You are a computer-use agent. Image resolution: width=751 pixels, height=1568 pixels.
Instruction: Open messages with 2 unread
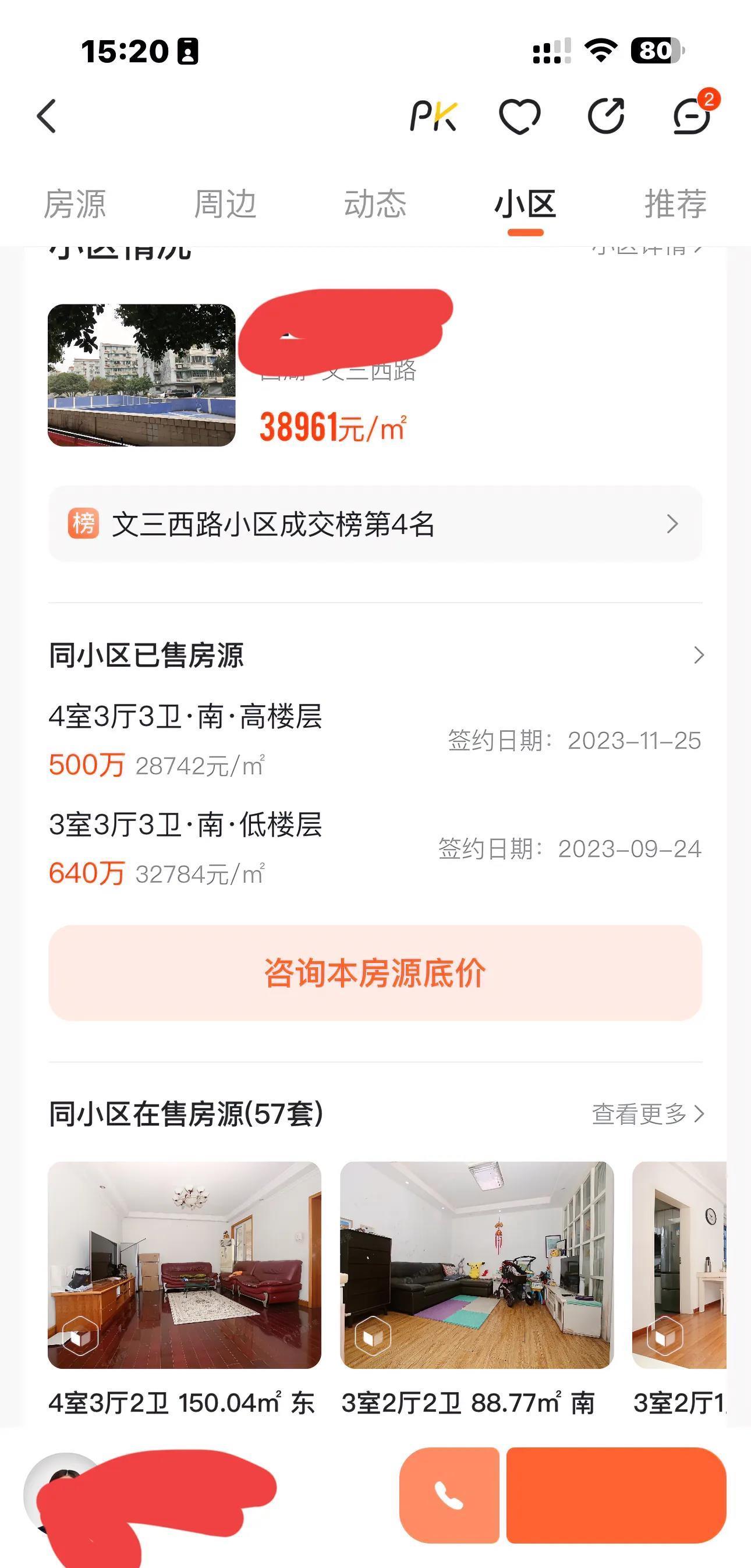tap(692, 116)
